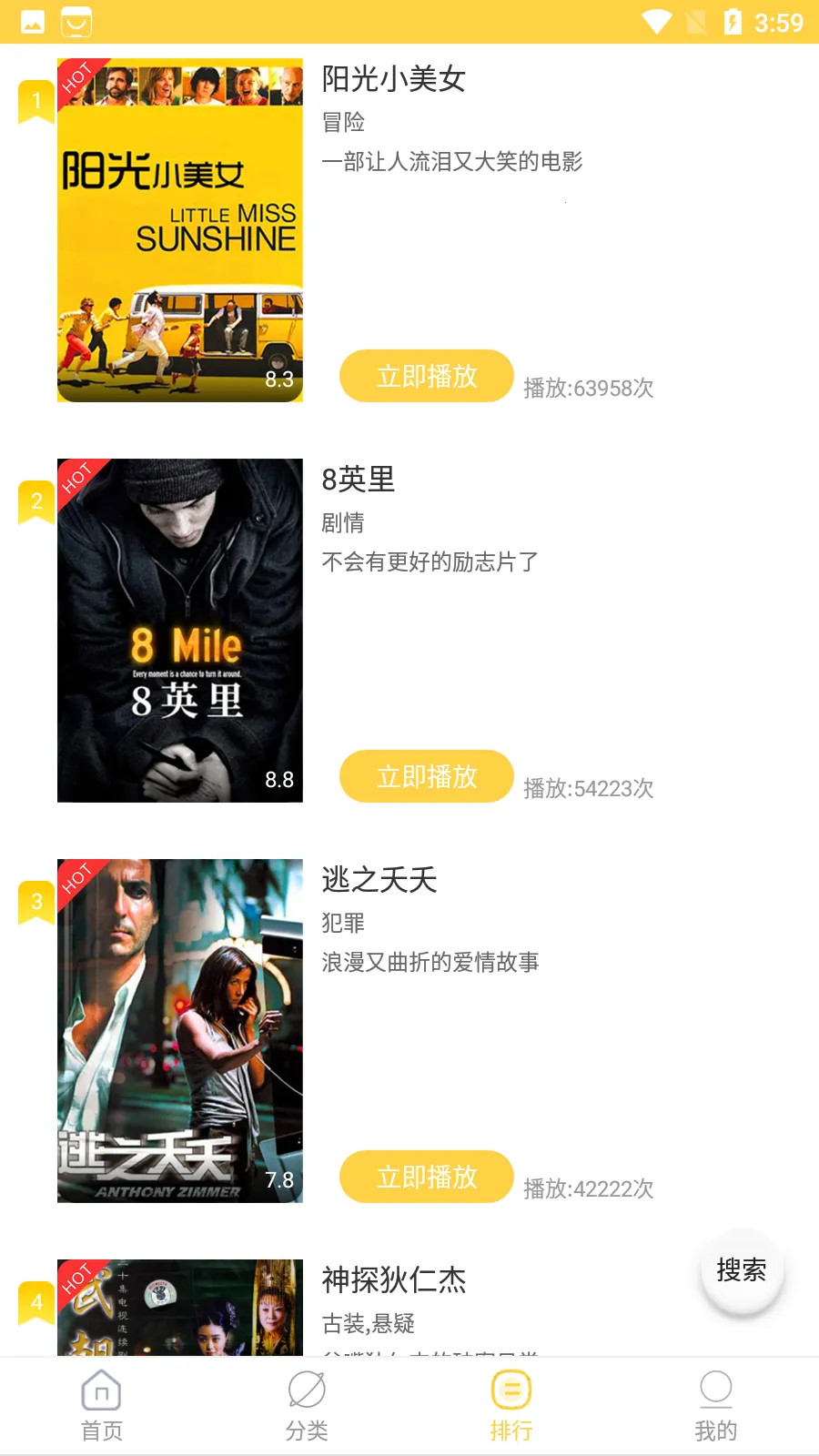The height and width of the screenshot is (1456, 819).
Task: Play 8英里 now
Action: [x=426, y=776]
